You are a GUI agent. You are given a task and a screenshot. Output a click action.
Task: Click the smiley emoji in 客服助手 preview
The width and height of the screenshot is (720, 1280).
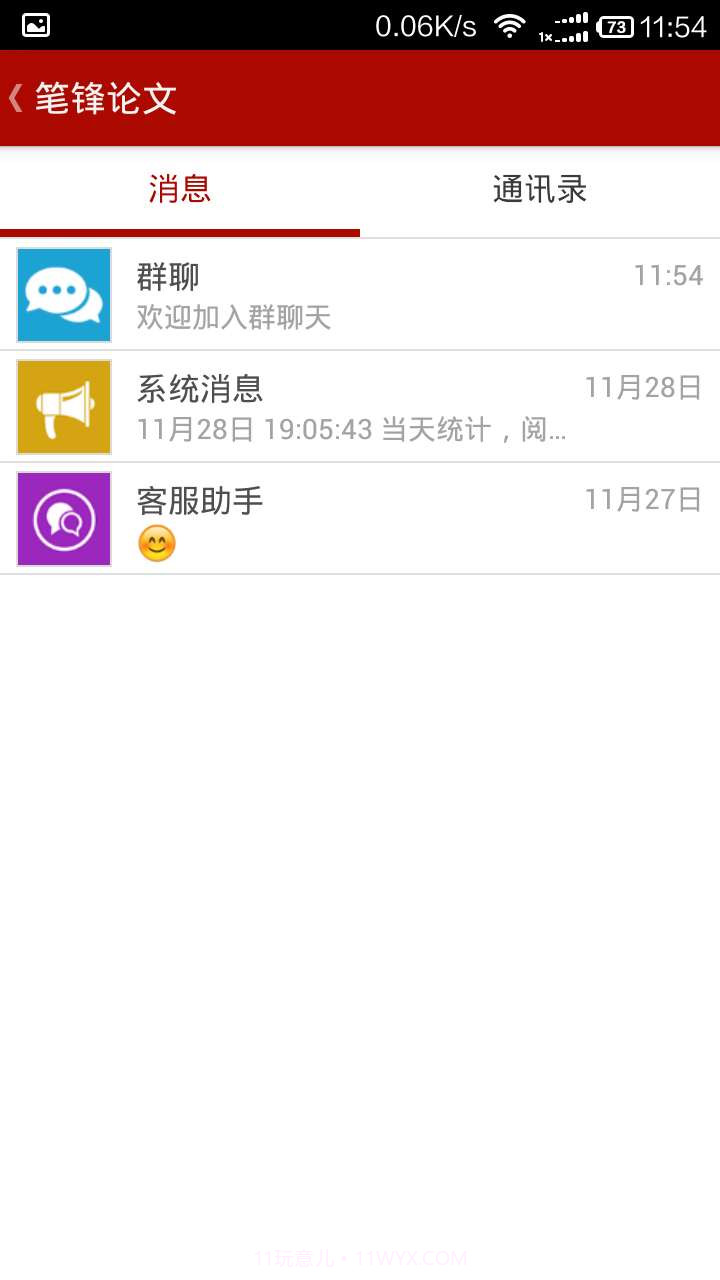[157, 543]
